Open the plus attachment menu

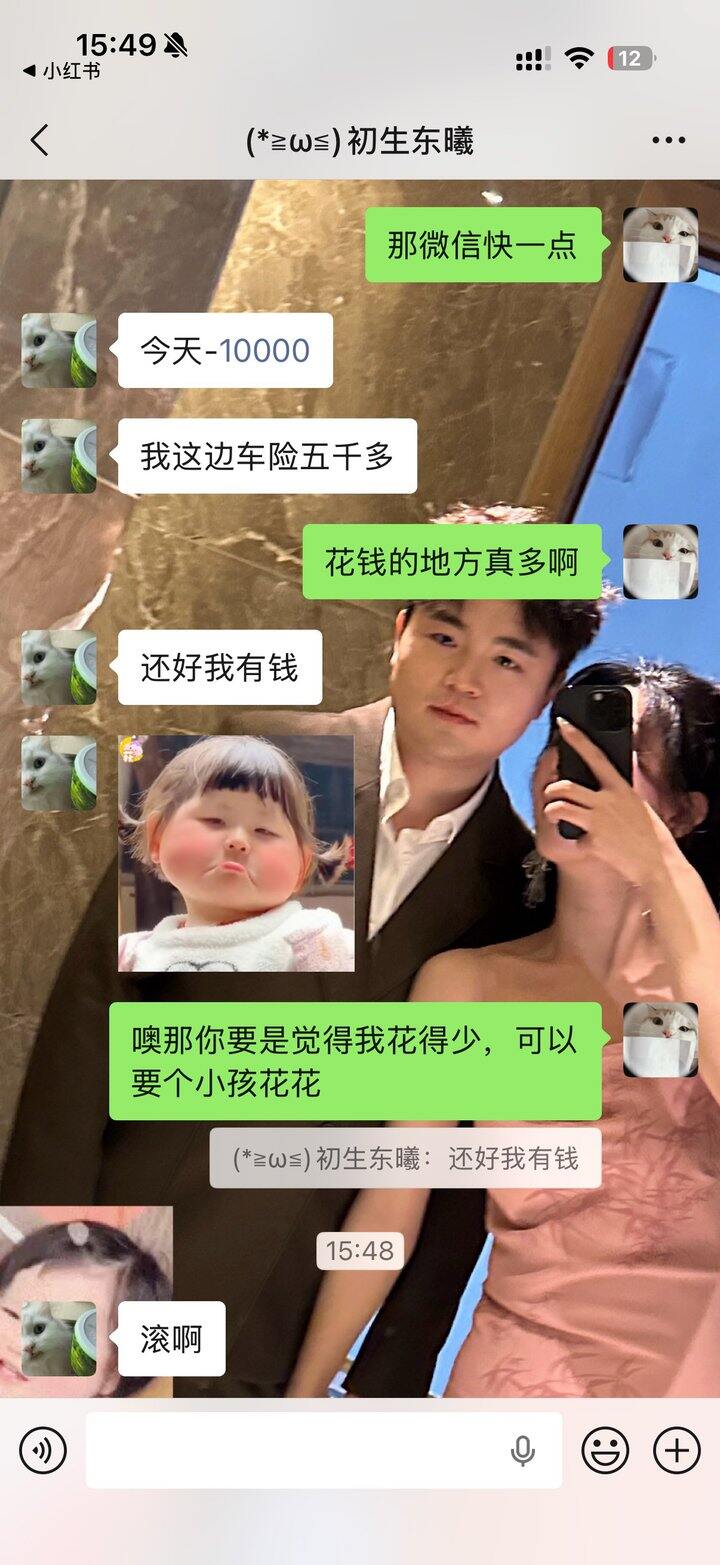point(677,1450)
